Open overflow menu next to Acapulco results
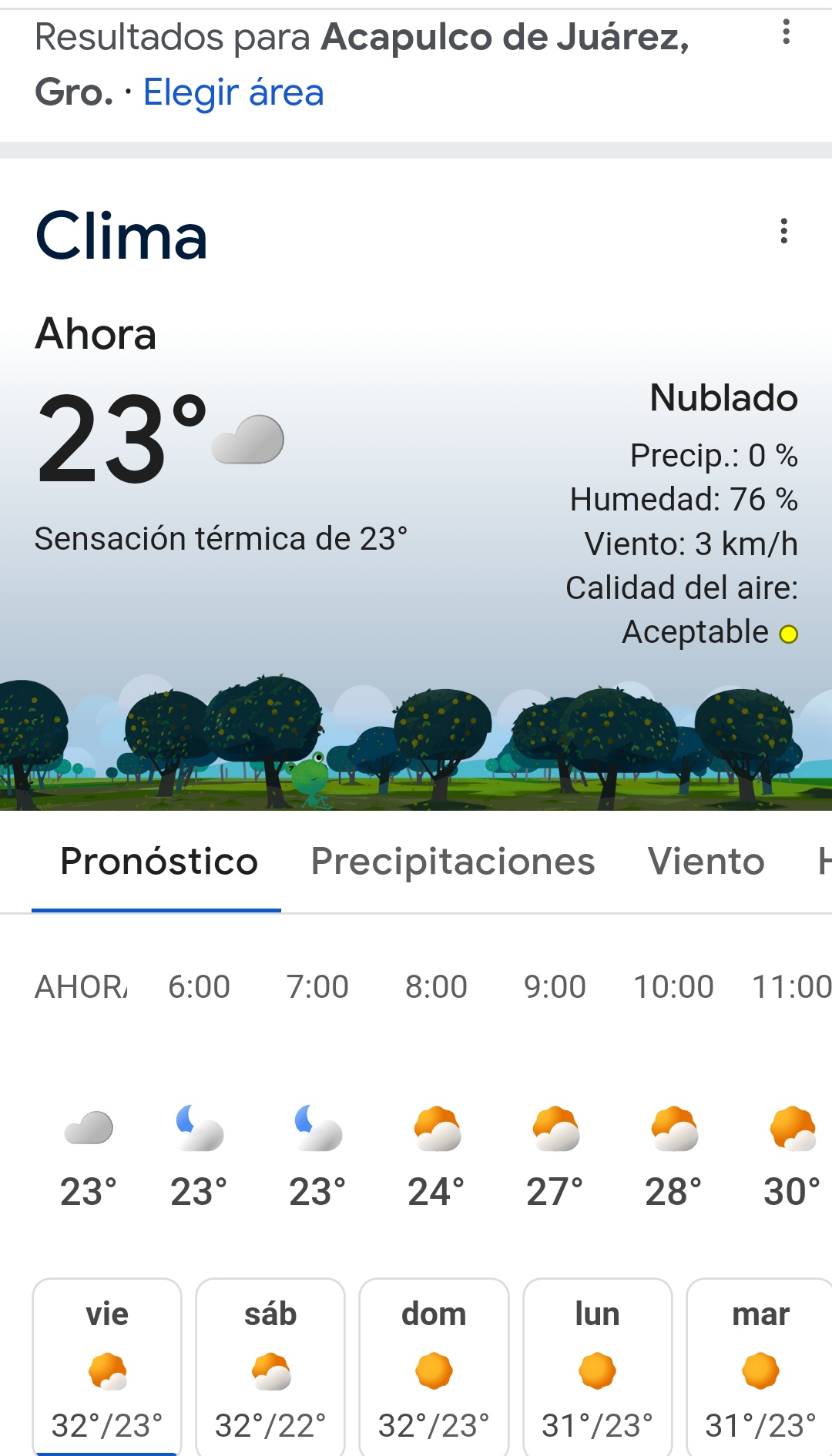Image resolution: width=832 pixels, height=1456 pixels. point(786,32)
